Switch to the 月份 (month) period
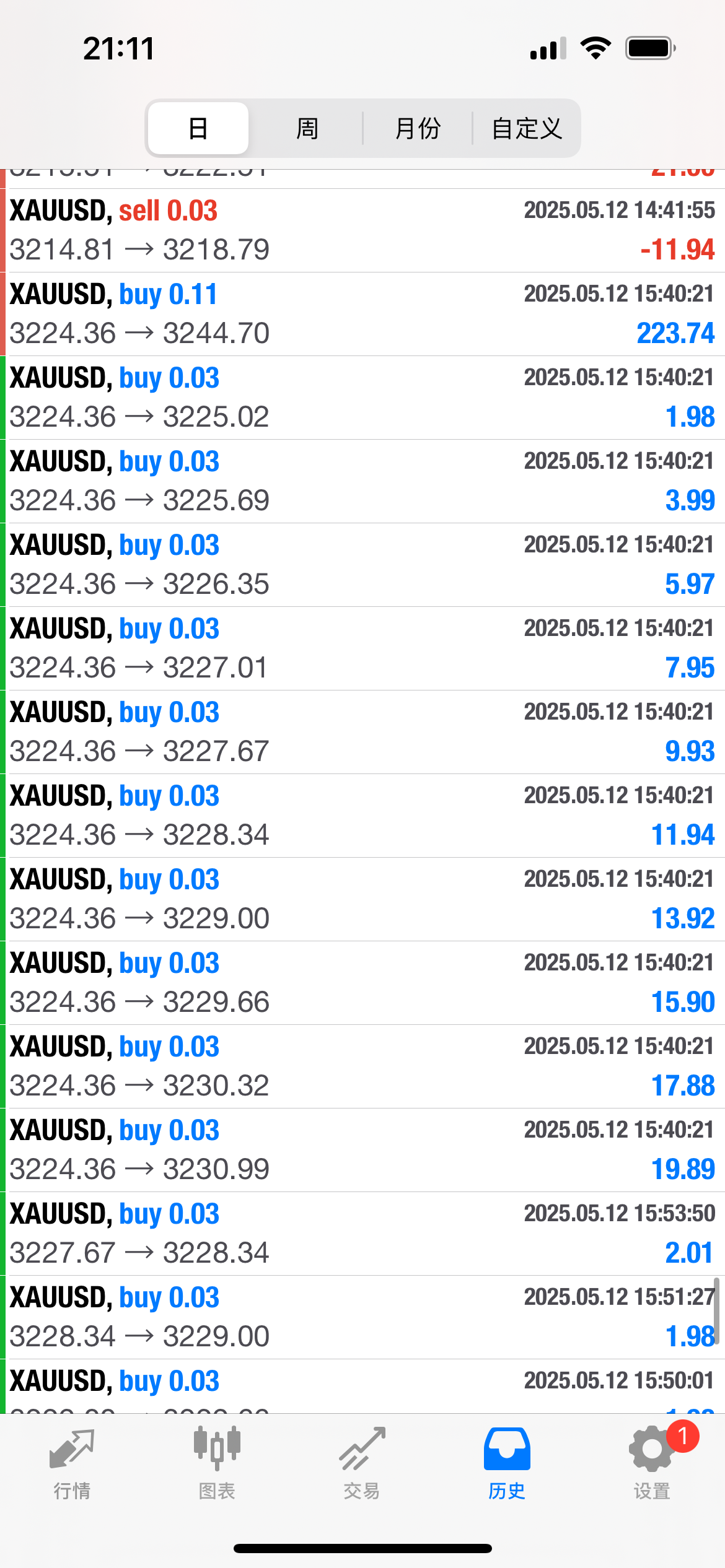Viewport: 725px width, 1568px height. (x=417, y=128)
